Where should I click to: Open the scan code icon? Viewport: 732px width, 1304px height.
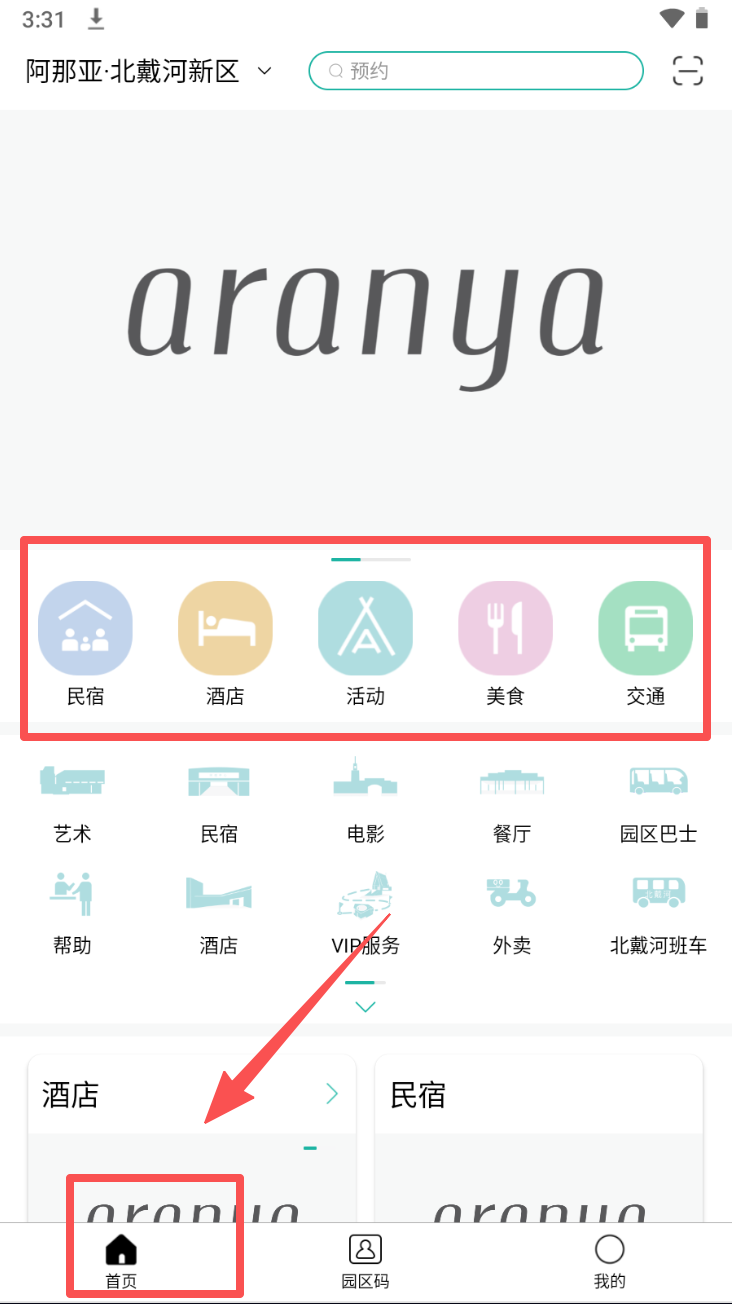[688, 71]
